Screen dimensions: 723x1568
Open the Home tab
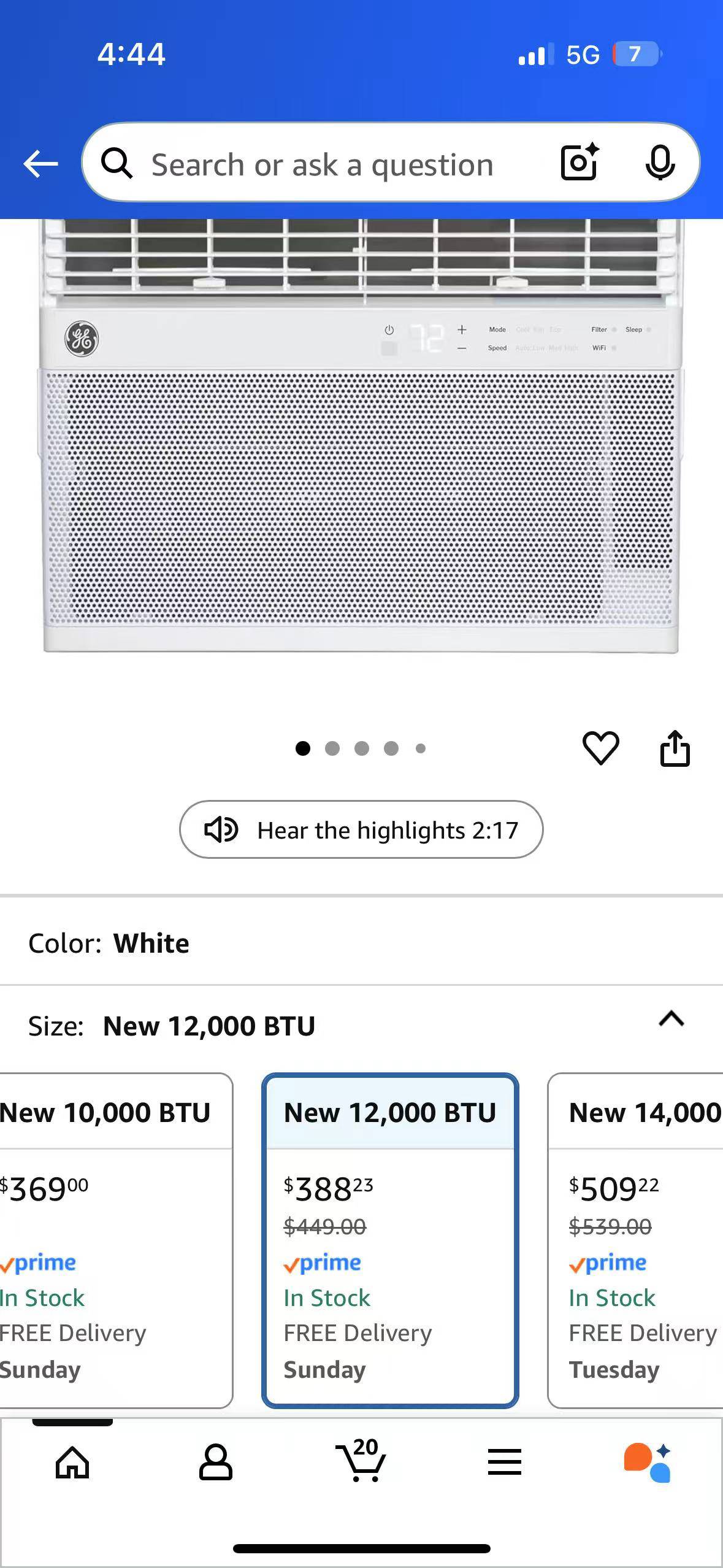(72, 1462)
